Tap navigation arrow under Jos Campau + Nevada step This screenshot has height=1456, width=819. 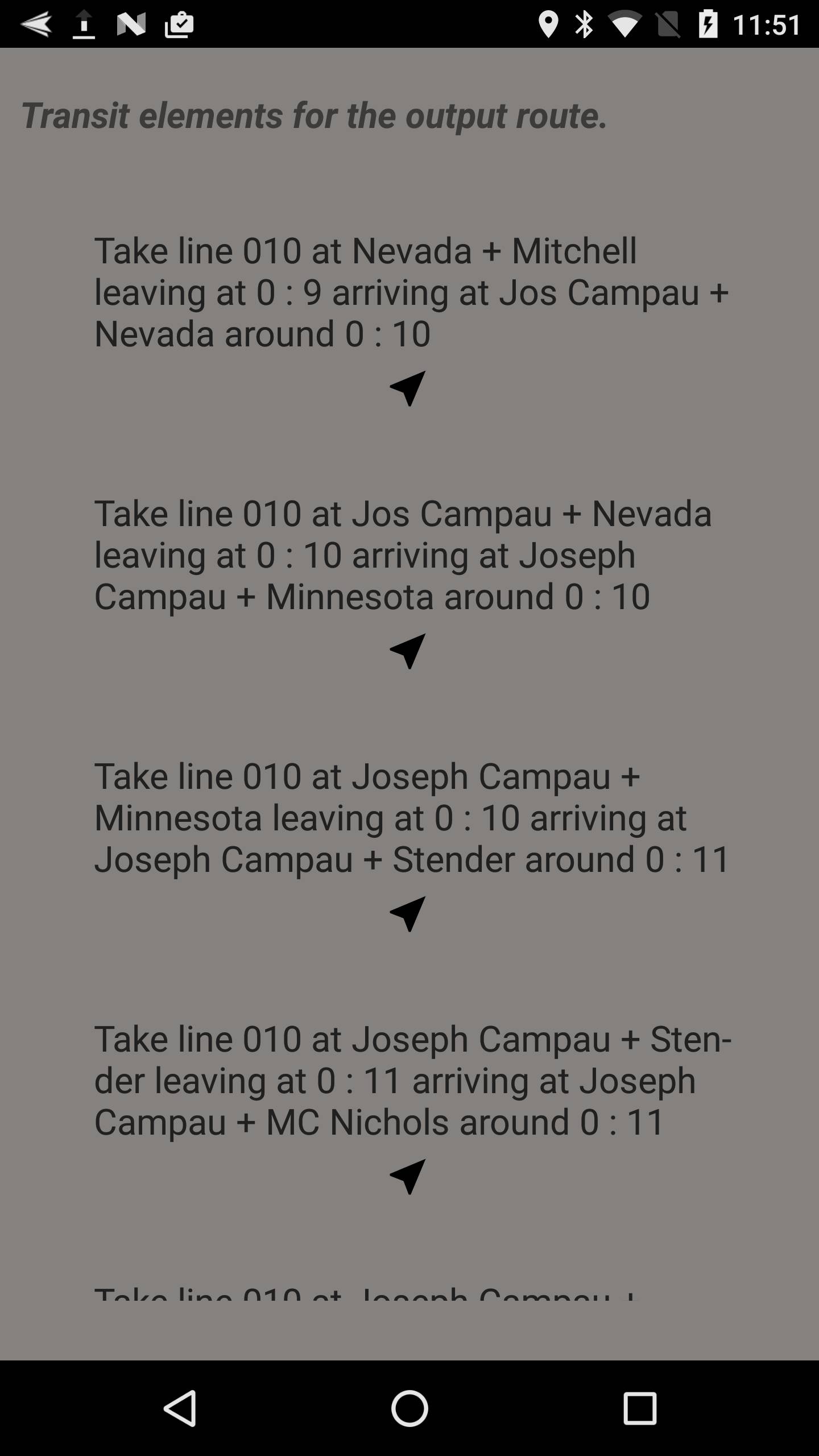click(408, 651)
